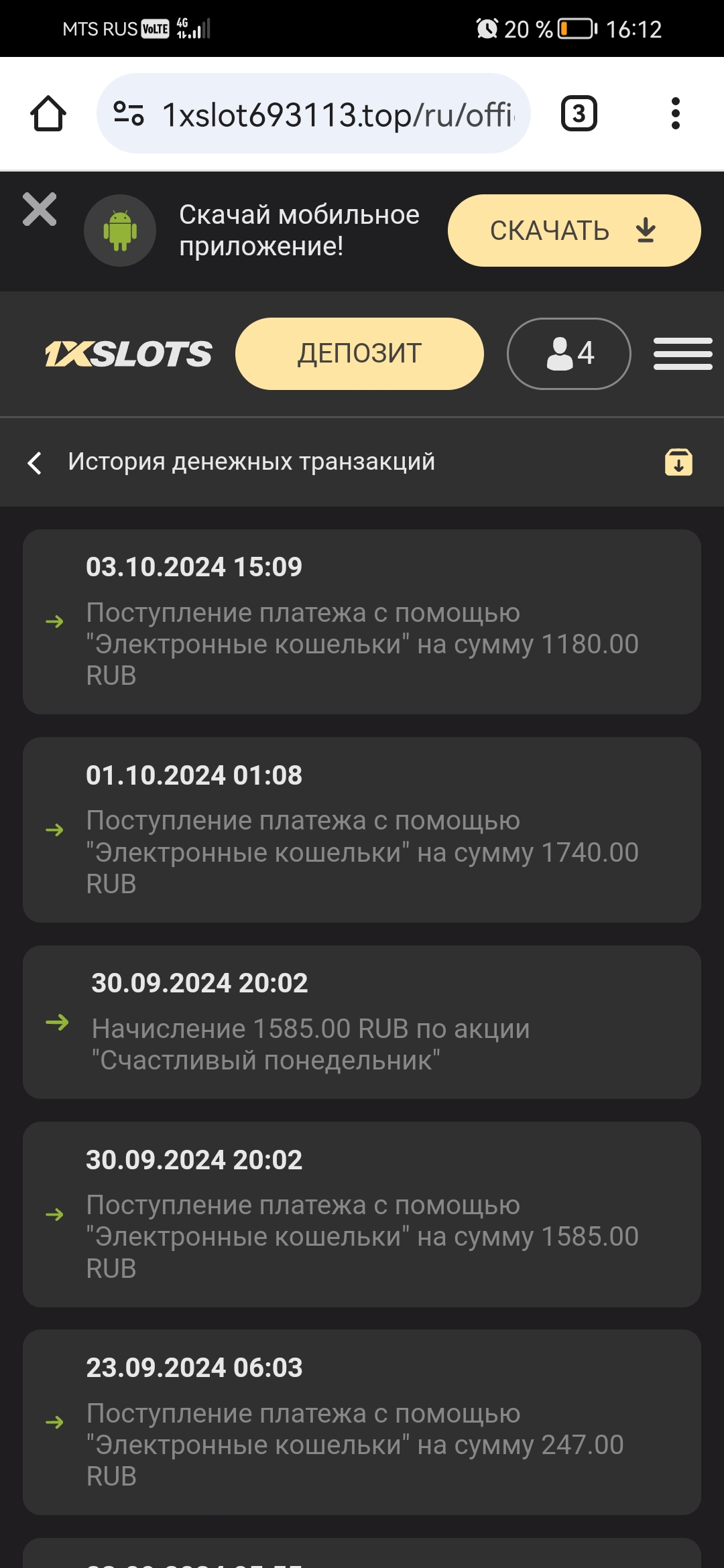Open the 1XSLOTS logo home link
The height and width of the screenshot is (1568, 724).
pyautogui.click(x=128, y=354)
